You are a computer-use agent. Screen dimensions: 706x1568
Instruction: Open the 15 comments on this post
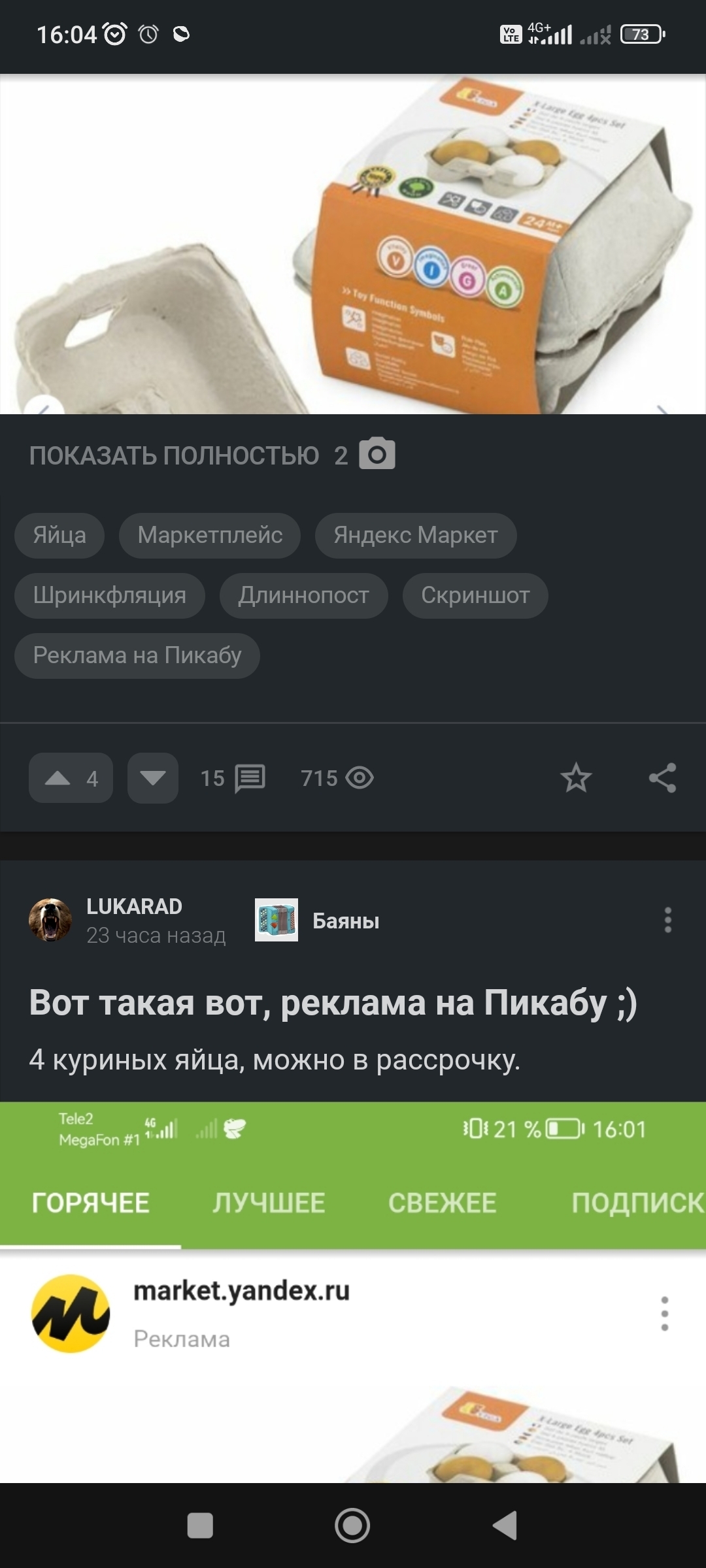pyautogui.click(x=233, y=778)
